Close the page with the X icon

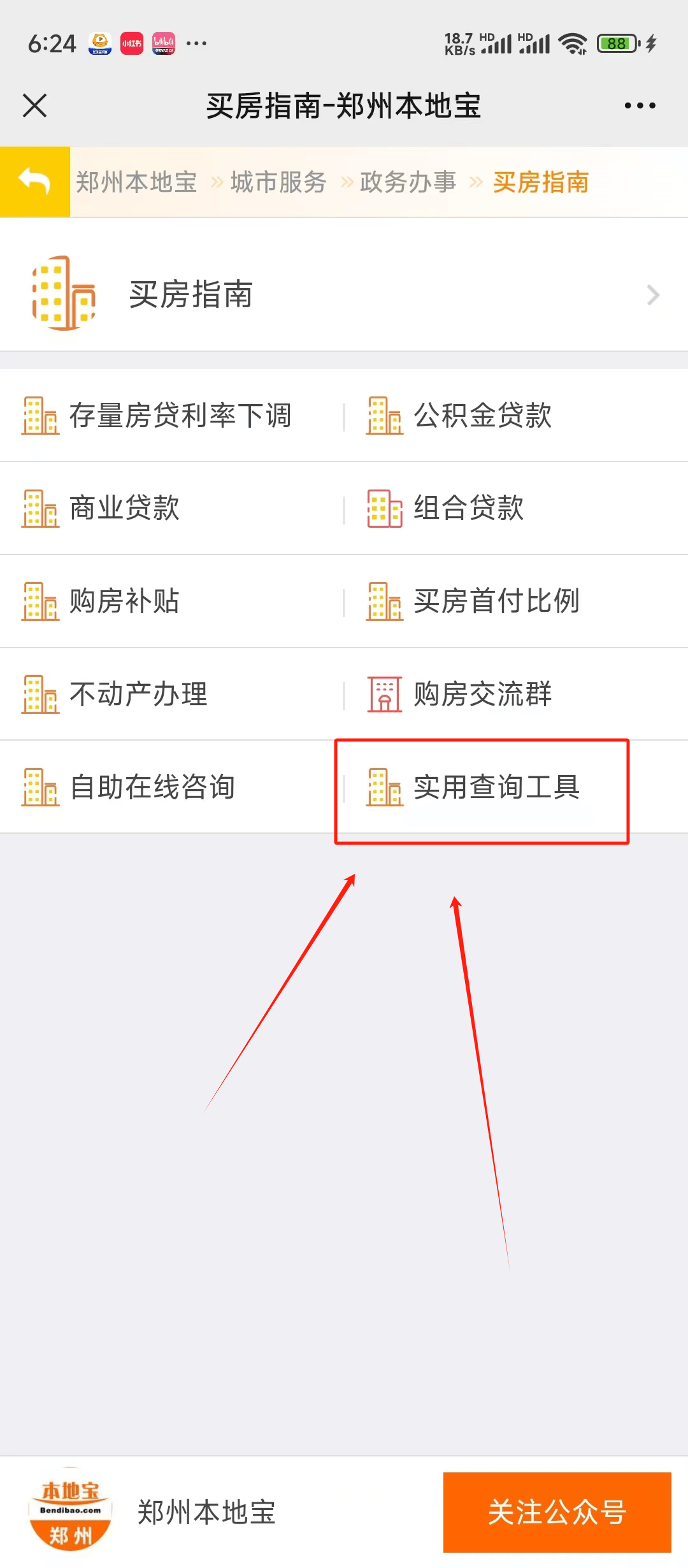coord(35,105)
